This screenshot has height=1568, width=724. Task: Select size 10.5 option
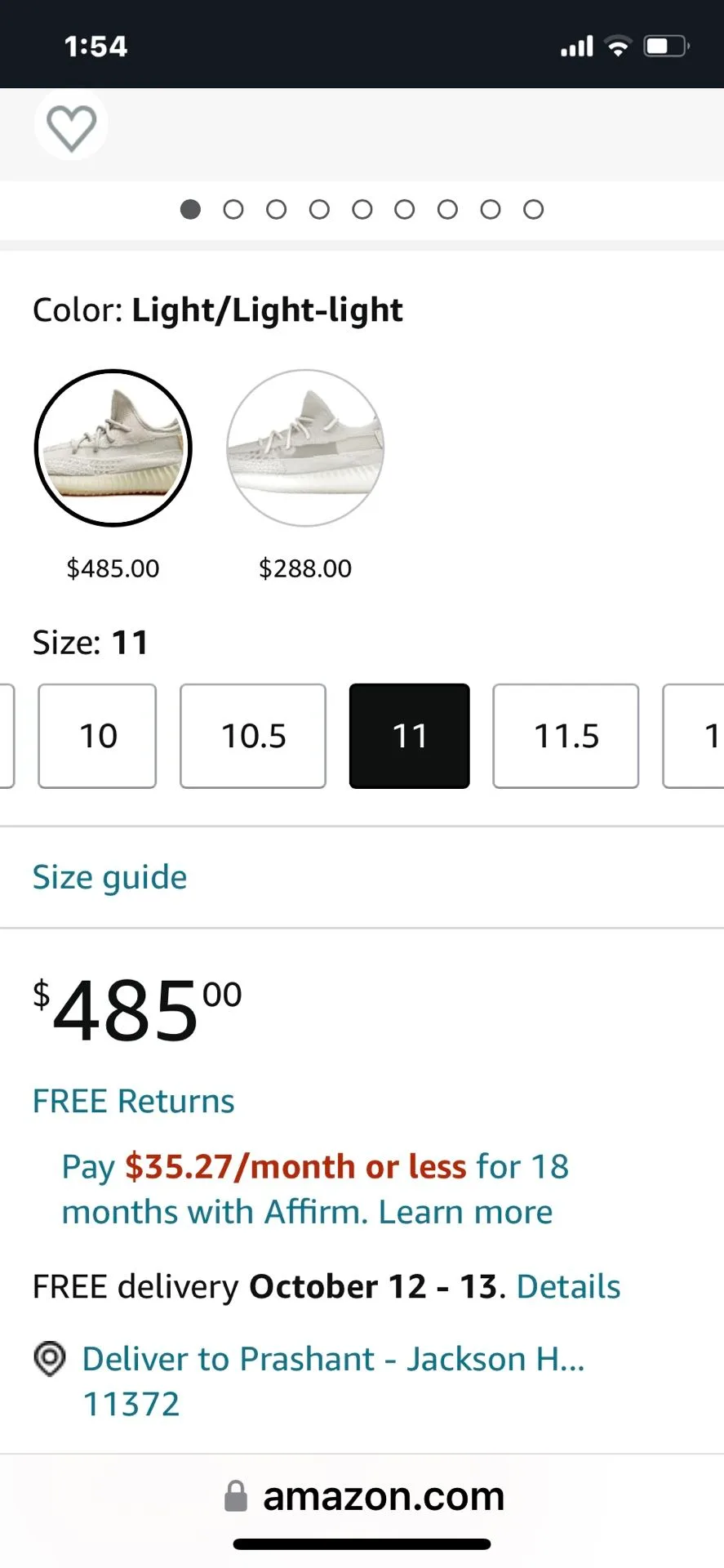252,735
